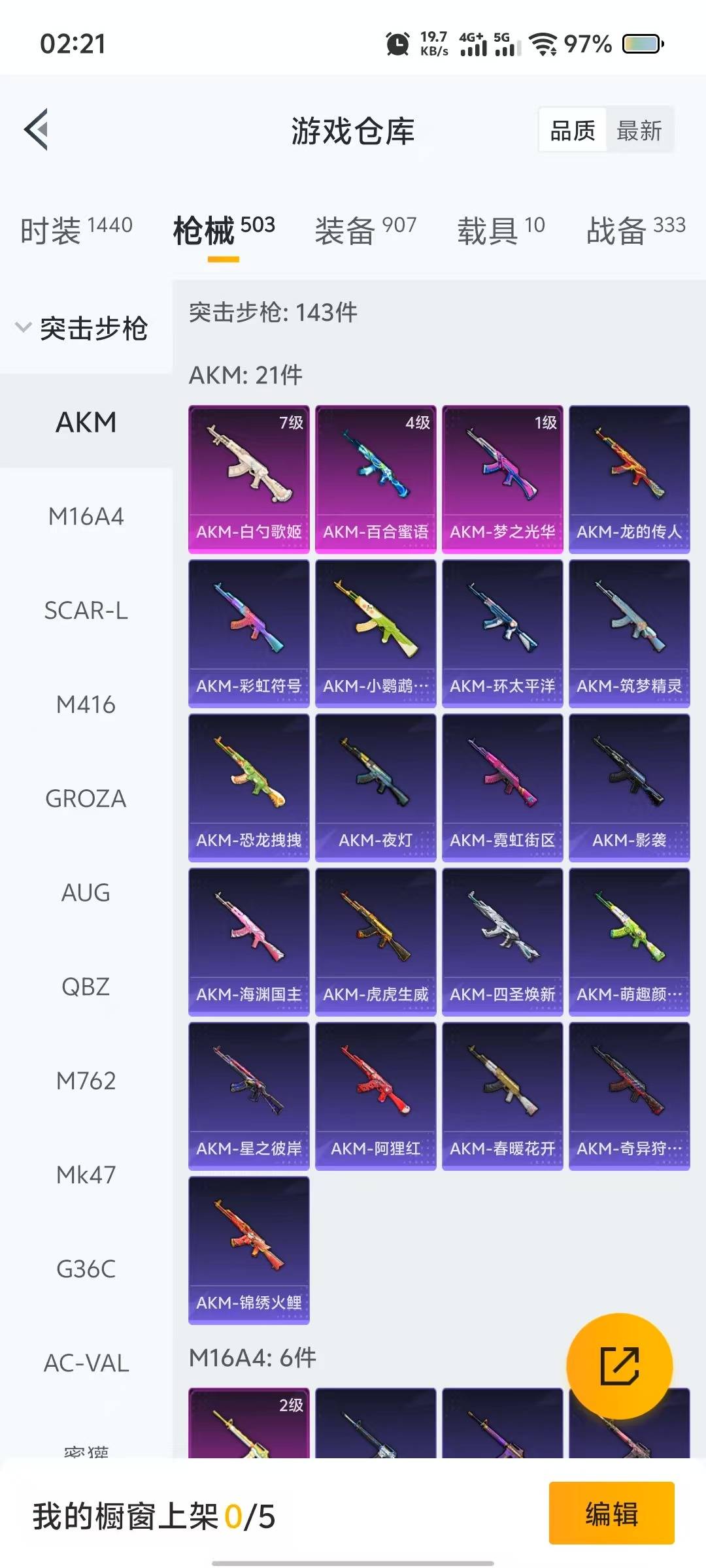View the AKM-环太平洋 skin
Image resolution: width=706 pixels, height=1568 pixels.
[503, 634]
